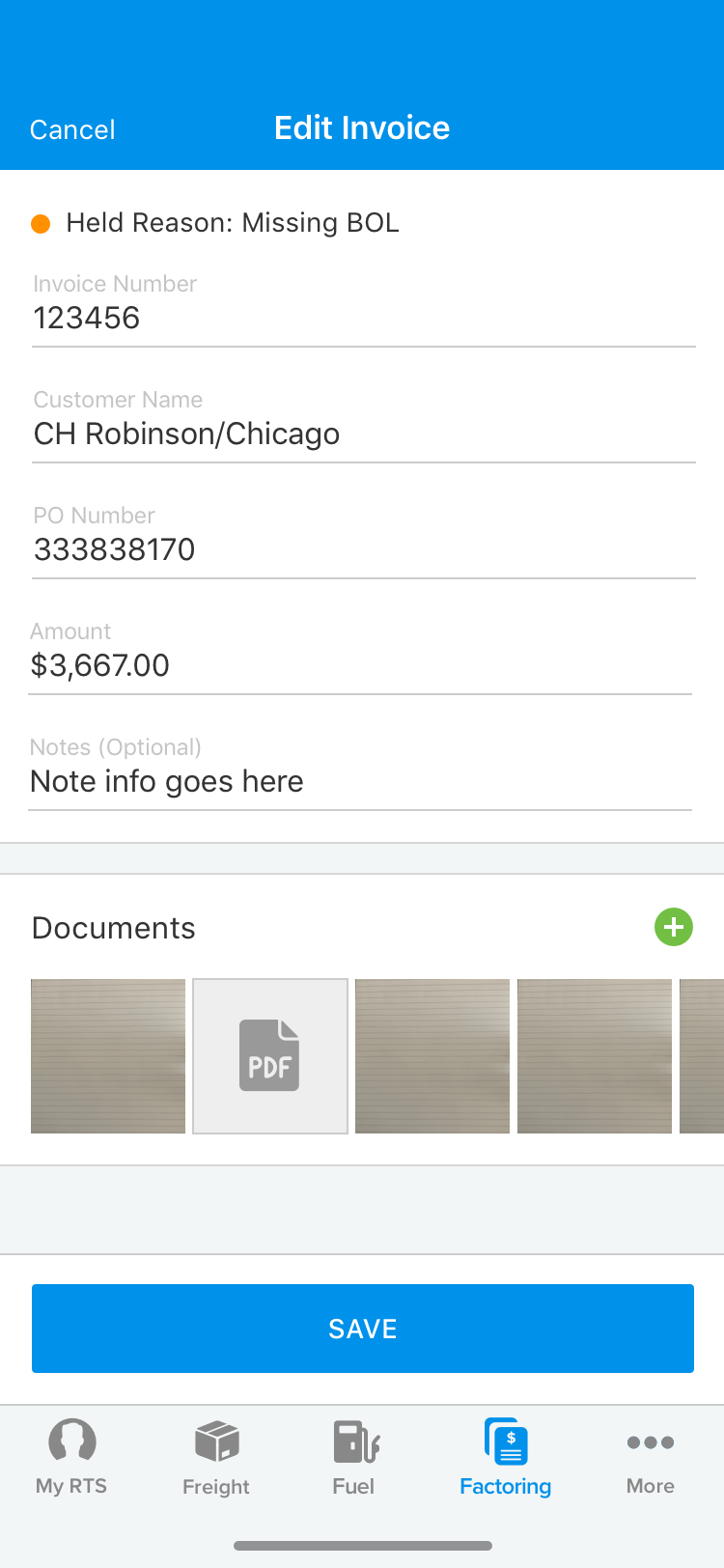Open the PDF document thumbnail
724x1568 pixels.
(270, 1056)
